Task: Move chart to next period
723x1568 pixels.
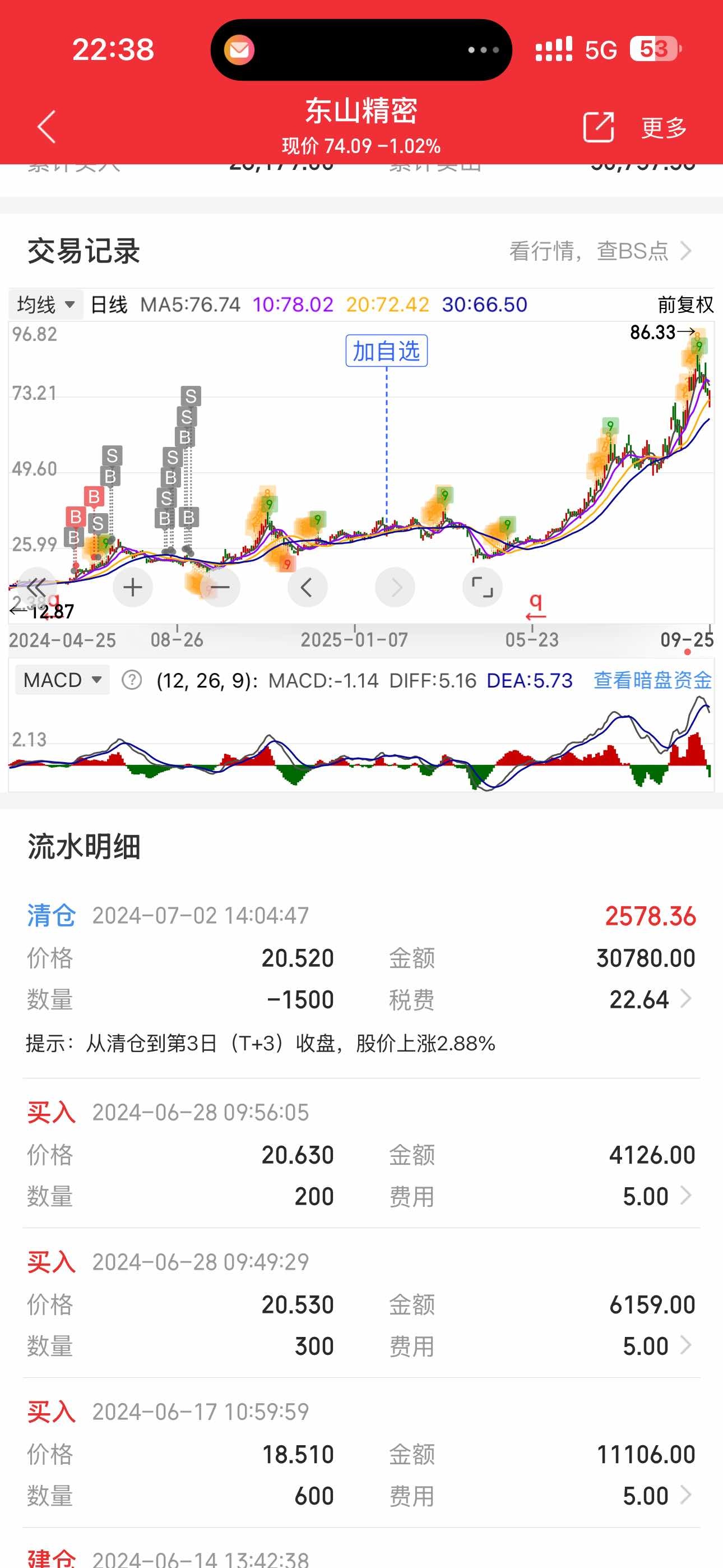Action: [x=395, y=587]
